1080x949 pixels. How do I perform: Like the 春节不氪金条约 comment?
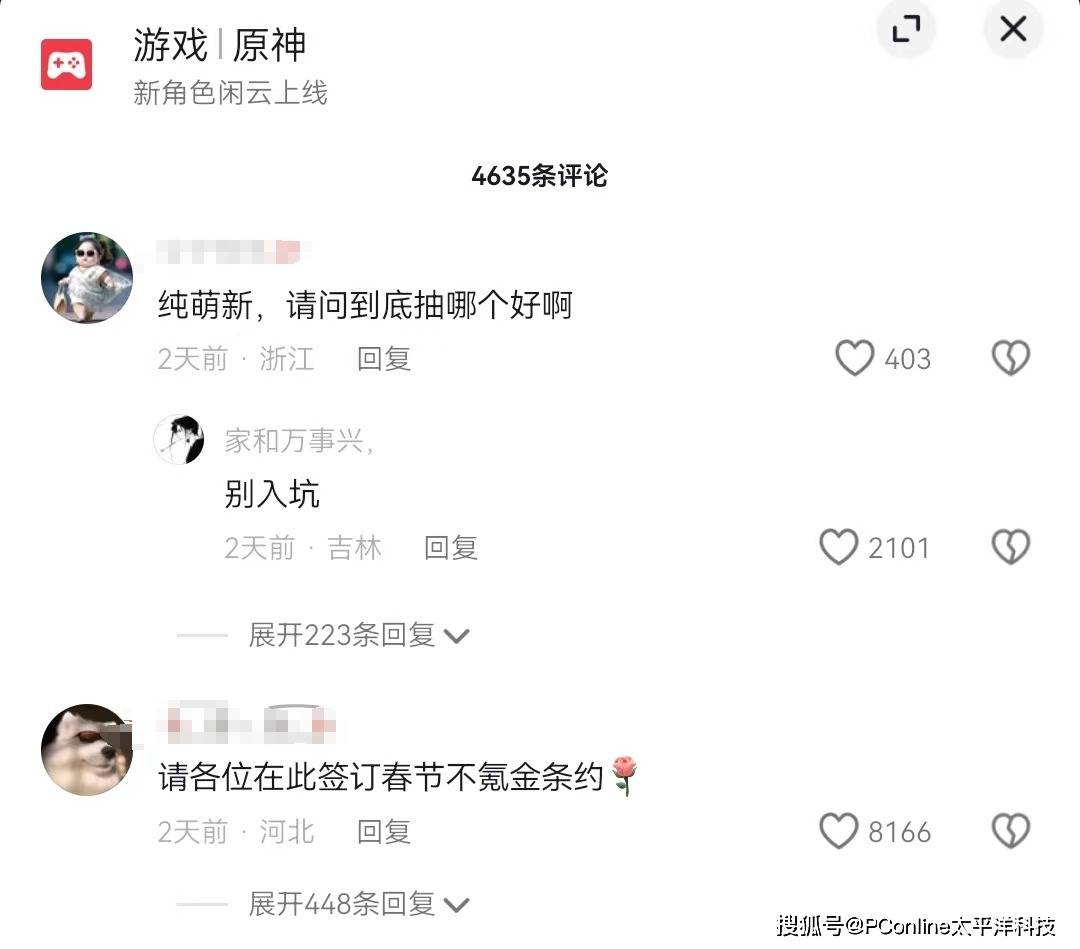point(838,831)
